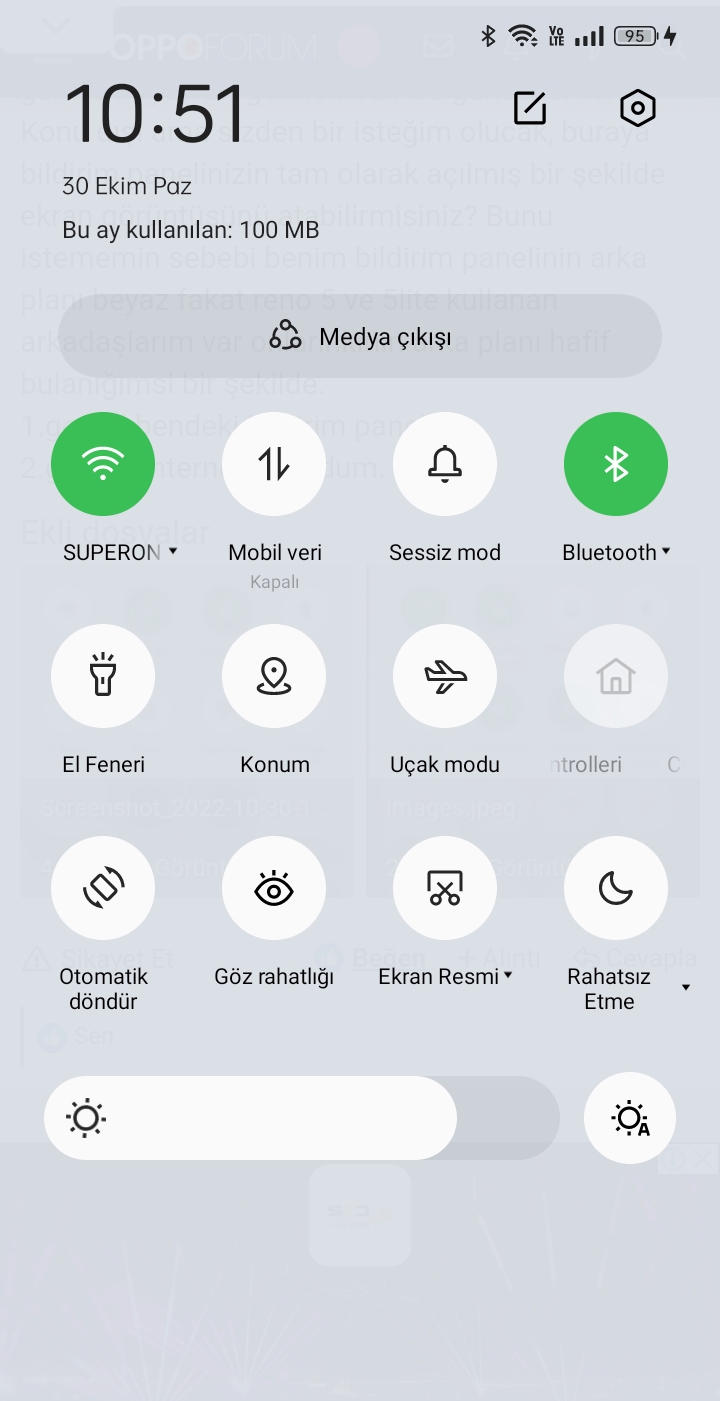The width and height of the screenshot is (720, 1401).
Task: Take a screenshot with Ekran Resmi
Action: (x=445, y=888)
